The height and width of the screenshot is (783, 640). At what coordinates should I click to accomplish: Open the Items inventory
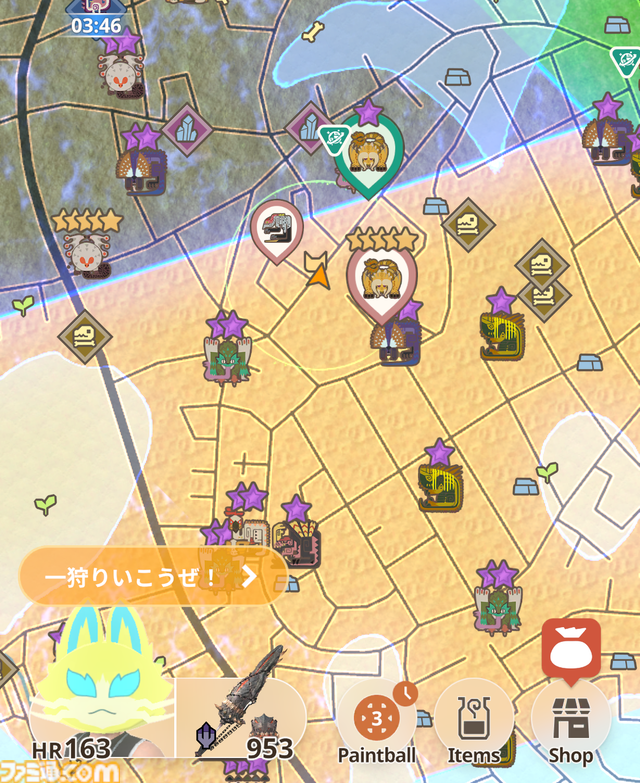[474, 720]
